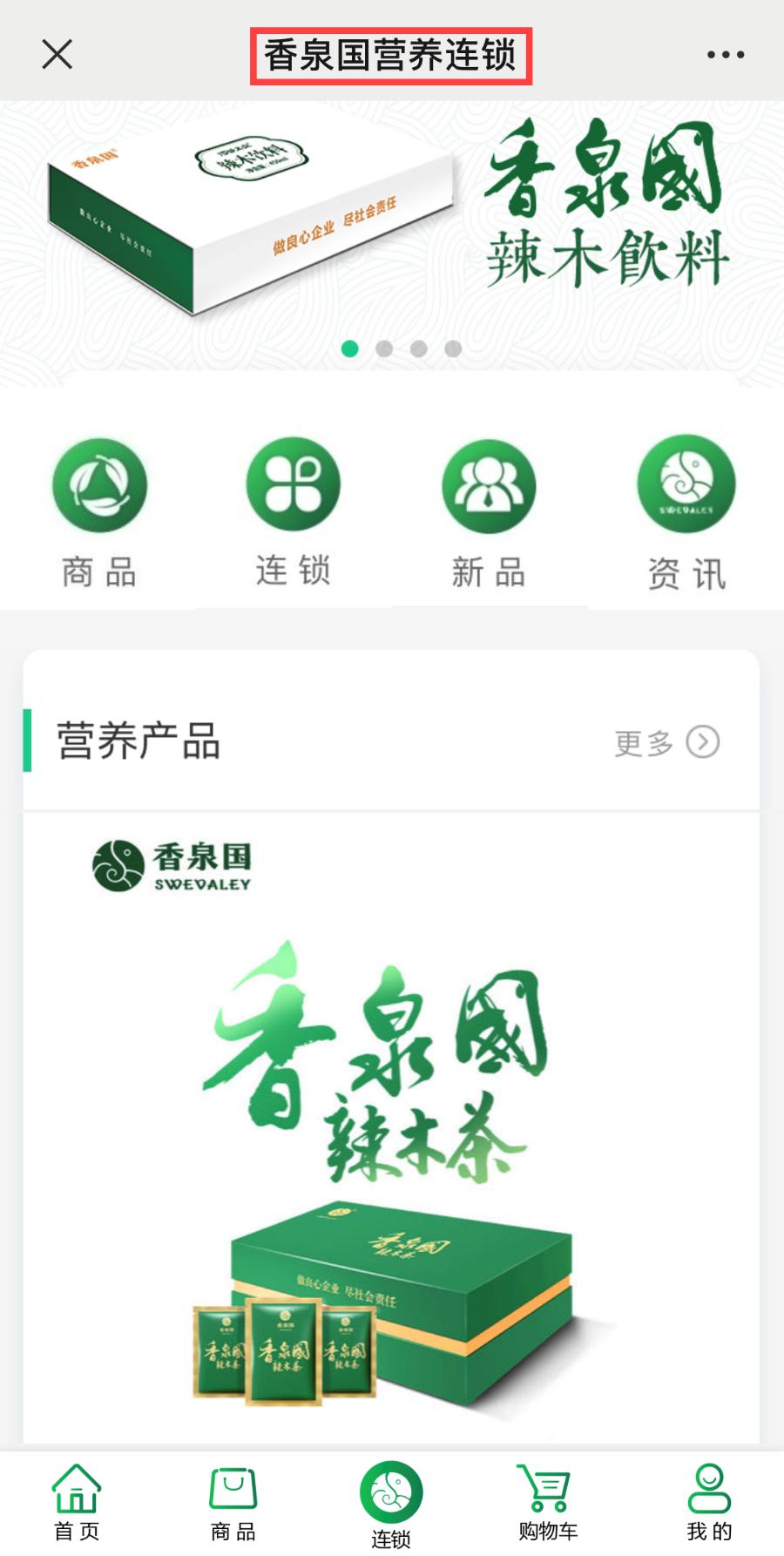Open the 新品 new products icon
Image resolution: width=784 pixels, height=1556 pixels.
coord(488,485)
